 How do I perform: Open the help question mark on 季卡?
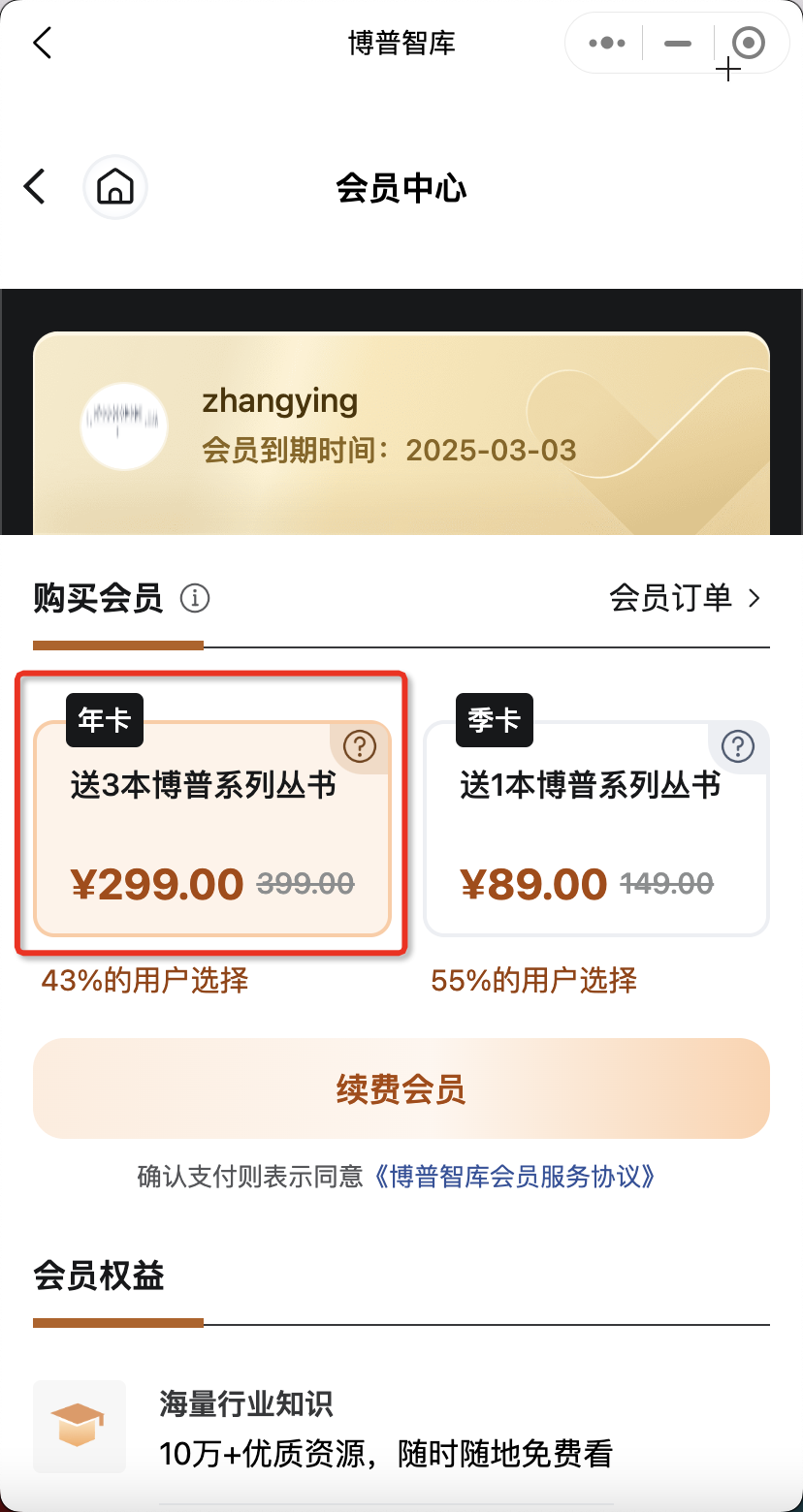point(738,746)
